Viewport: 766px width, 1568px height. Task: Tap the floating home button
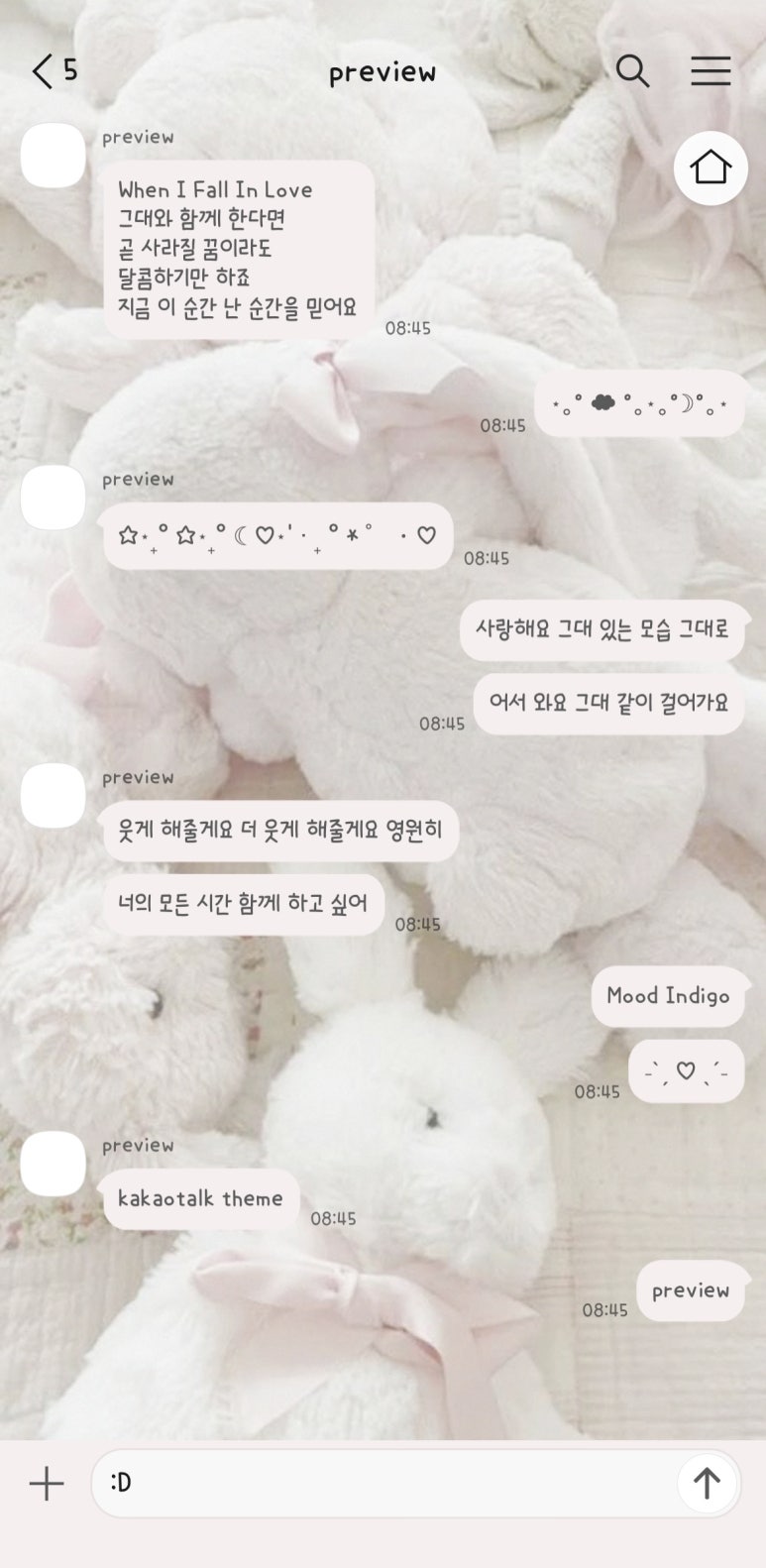pyautogui.click(x=711, y=168)
